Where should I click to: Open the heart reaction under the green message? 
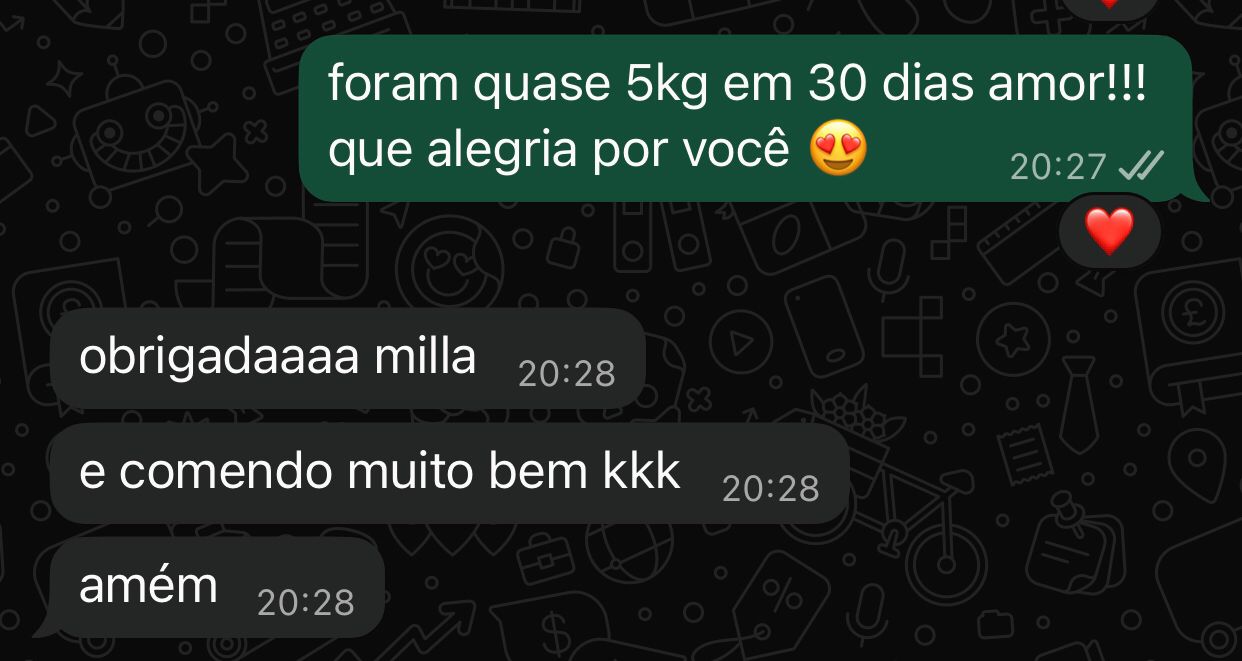coord(1109,232)
